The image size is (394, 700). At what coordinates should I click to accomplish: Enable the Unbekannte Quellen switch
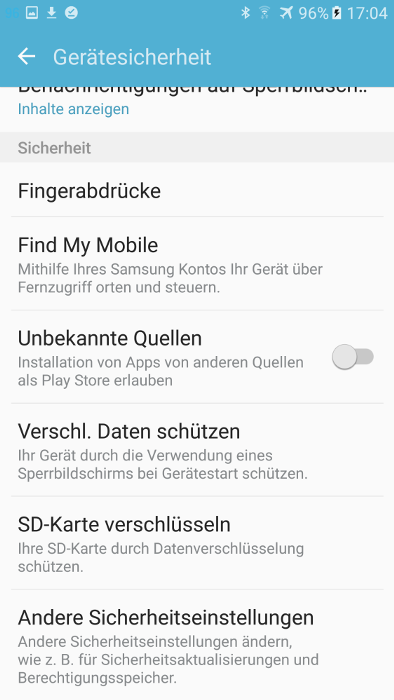click(x=353, y=357)
